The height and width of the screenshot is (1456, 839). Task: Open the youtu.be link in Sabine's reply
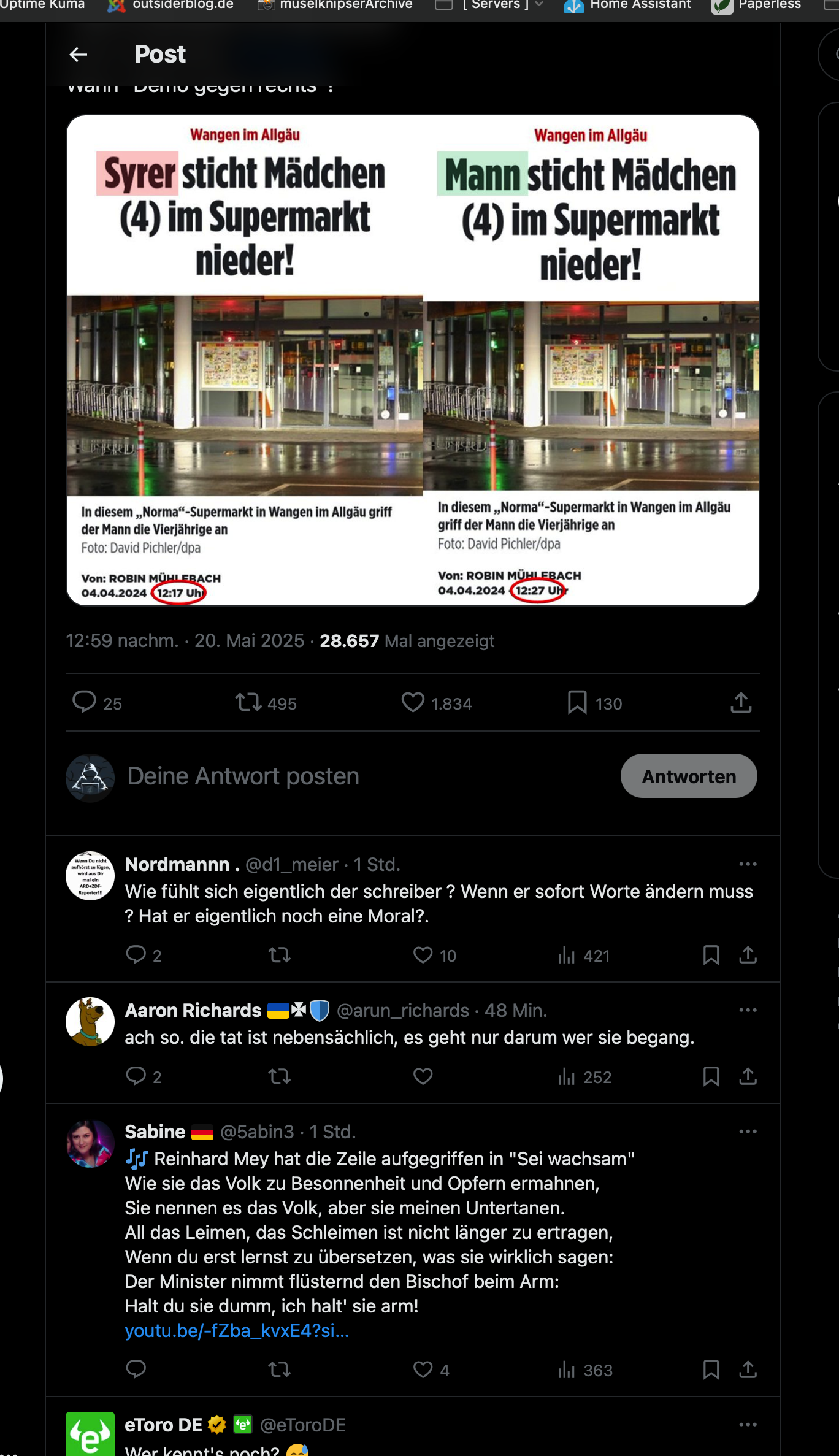[237, 1330]
